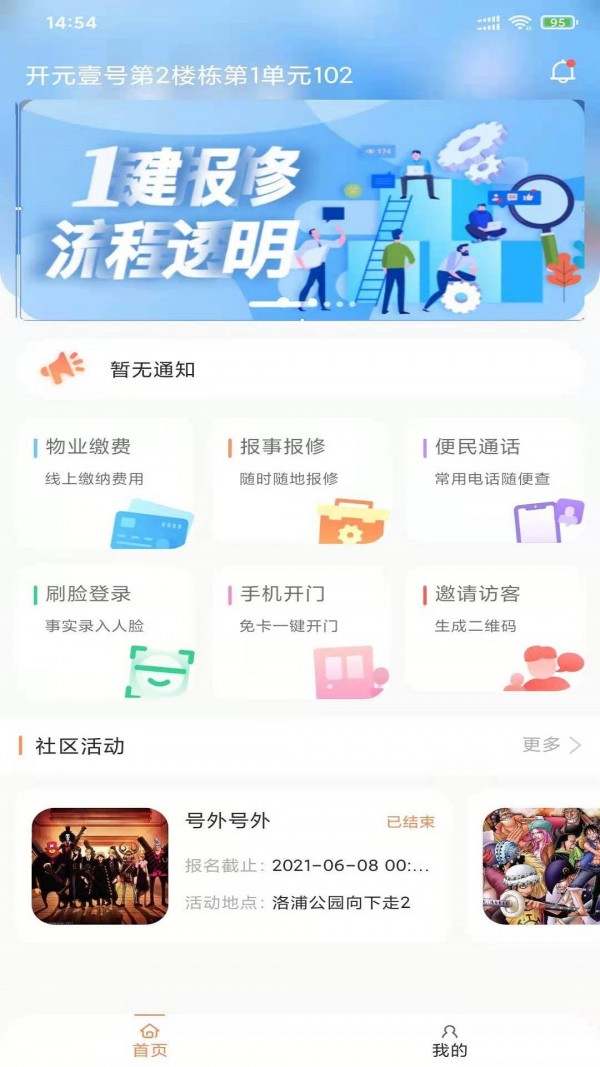Open 物业缴费 to pay property fees

(105, 482)
